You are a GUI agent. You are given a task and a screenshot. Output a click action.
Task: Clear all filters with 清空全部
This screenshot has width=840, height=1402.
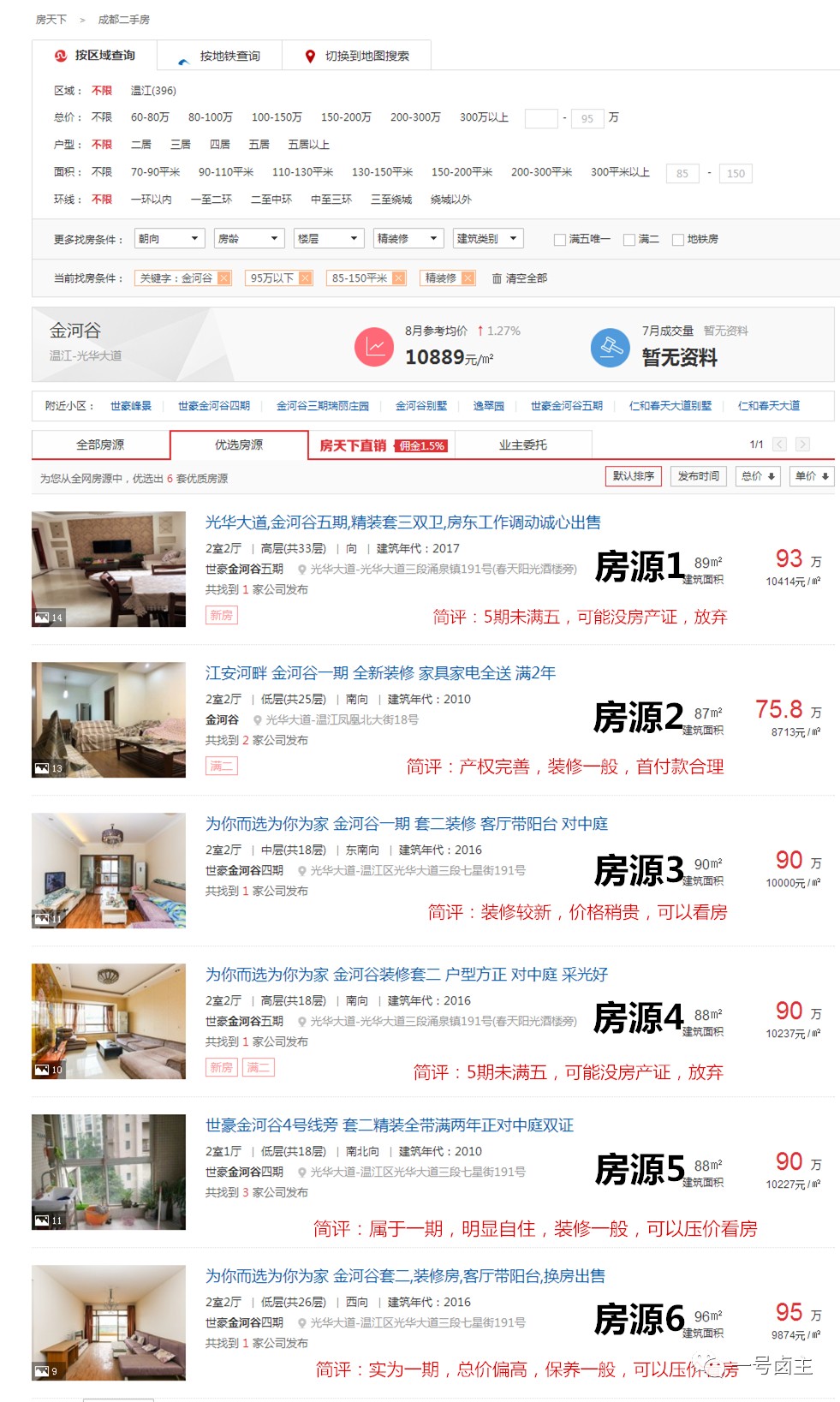[520, 278]
